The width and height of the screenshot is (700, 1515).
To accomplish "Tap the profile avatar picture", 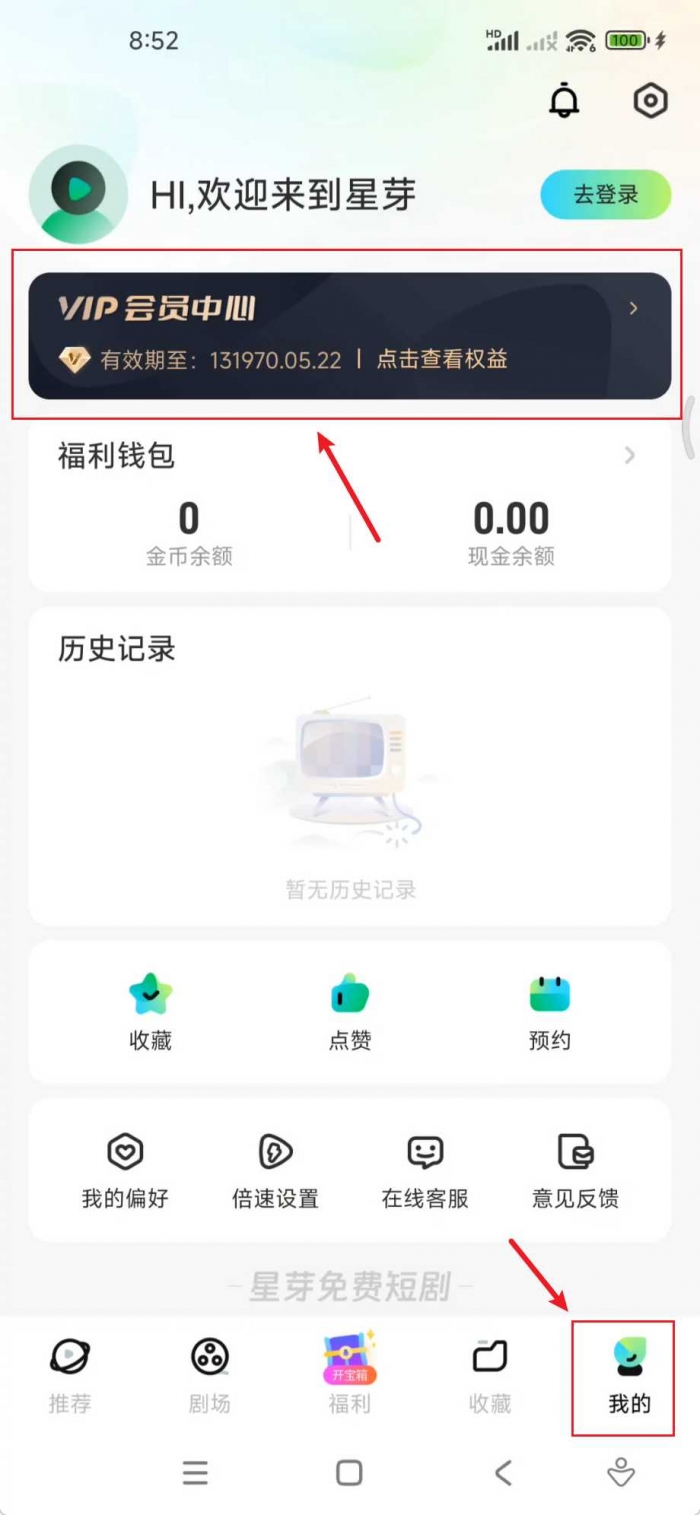I will [x=78, y=194].
